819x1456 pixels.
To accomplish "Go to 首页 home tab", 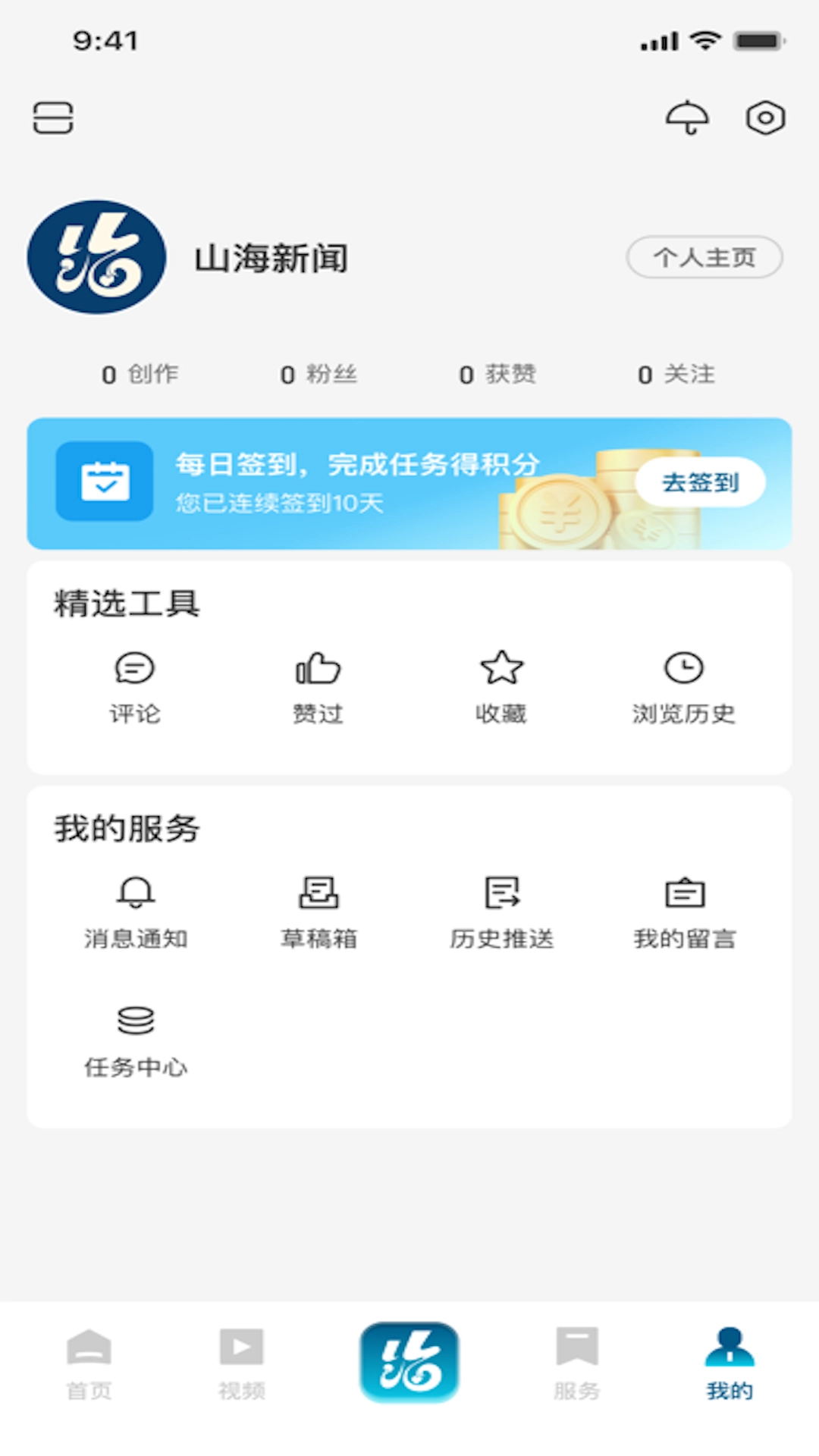I will [x=89, y=1365].
